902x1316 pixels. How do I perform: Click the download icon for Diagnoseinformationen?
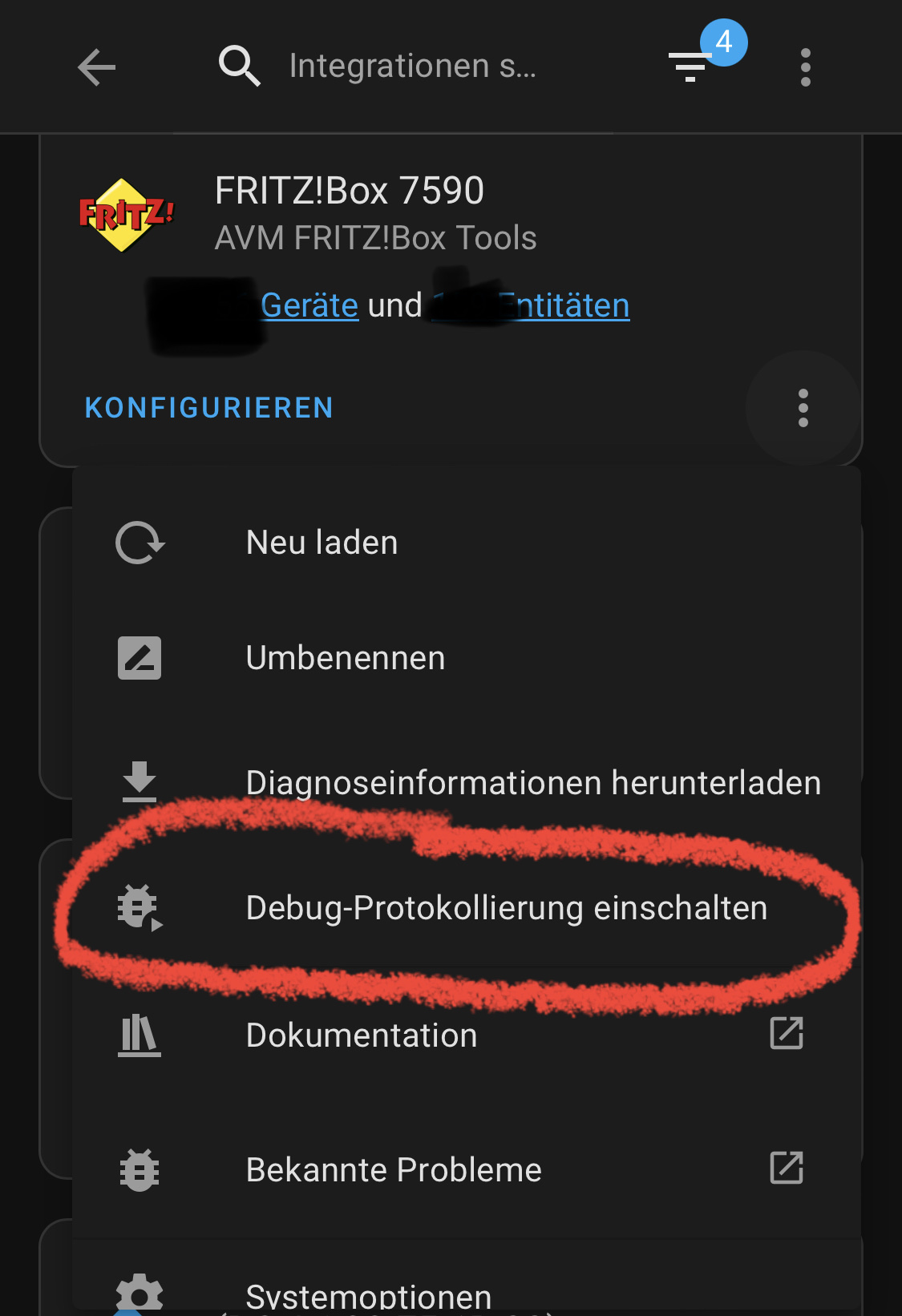[x=140, y=781]
